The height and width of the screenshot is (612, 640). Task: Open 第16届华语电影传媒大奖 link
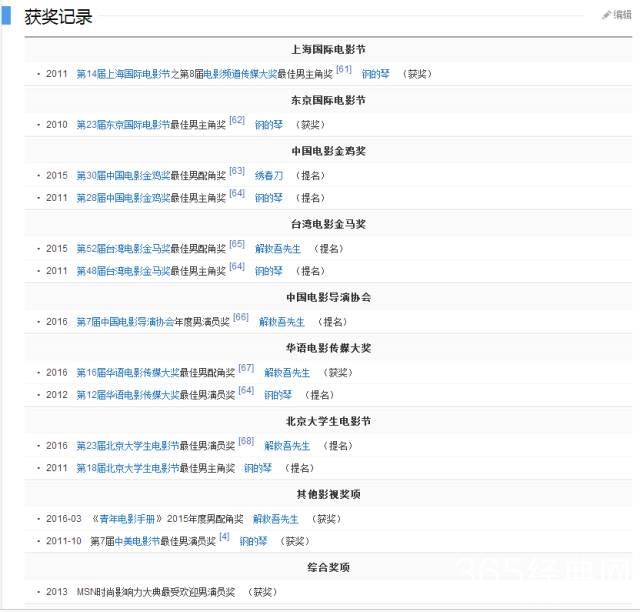[x=128, y=373]
